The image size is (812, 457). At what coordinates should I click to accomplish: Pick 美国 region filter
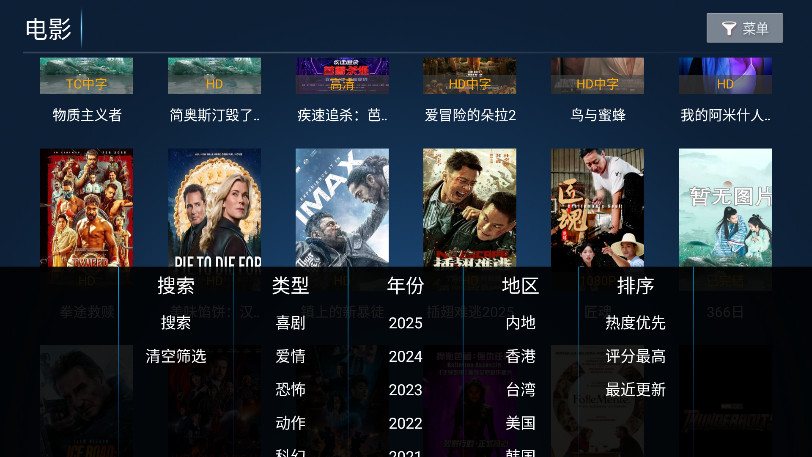[521, 423]
